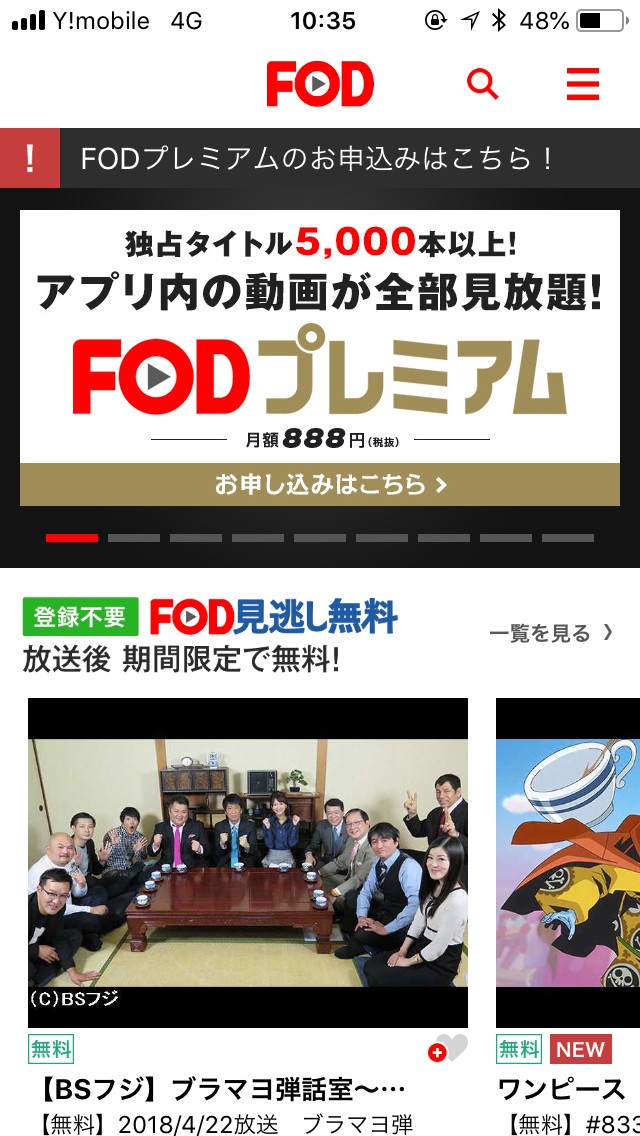Open the hamburger menu

tap(582, 84)
